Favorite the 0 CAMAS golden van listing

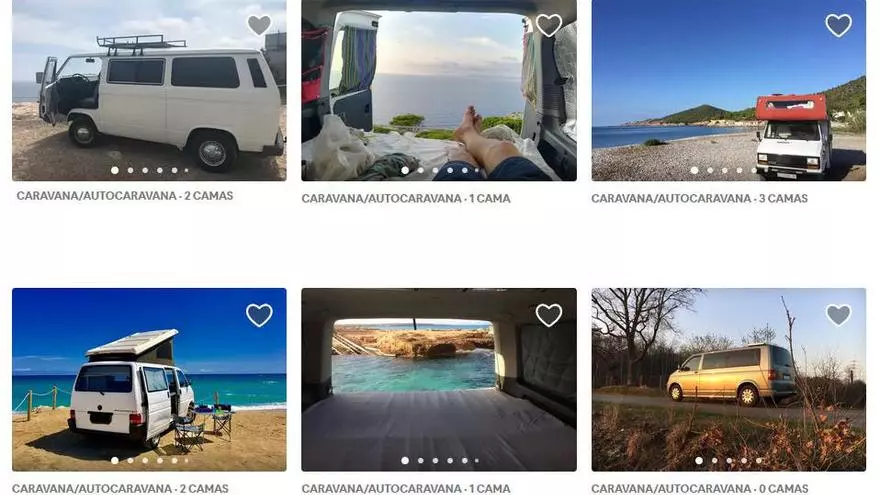point(838,316)
